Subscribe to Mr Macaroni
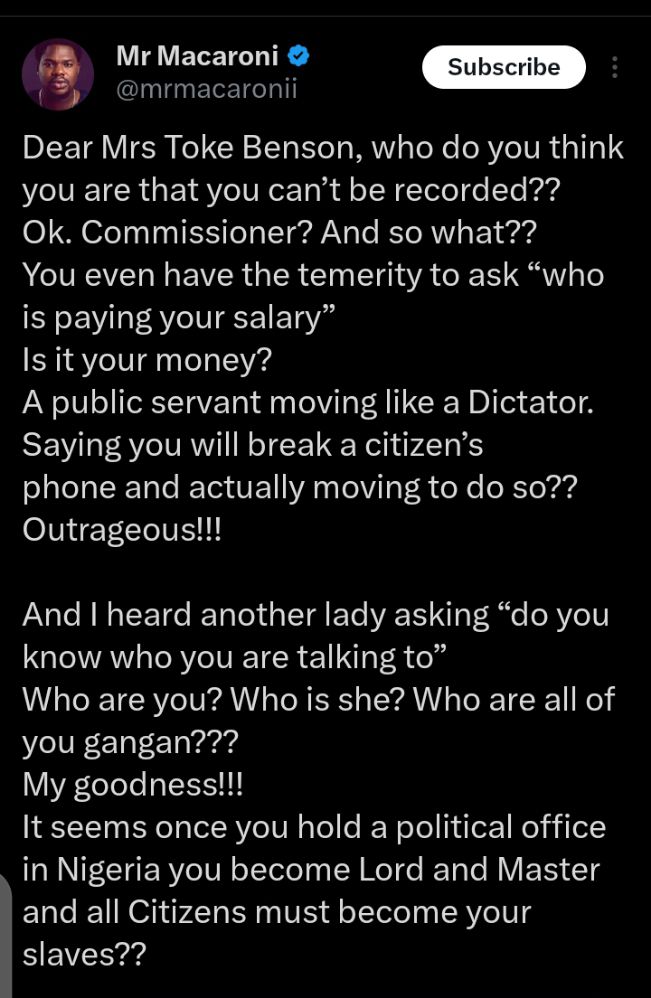This screenshot has height=998, width=651. 503,68
